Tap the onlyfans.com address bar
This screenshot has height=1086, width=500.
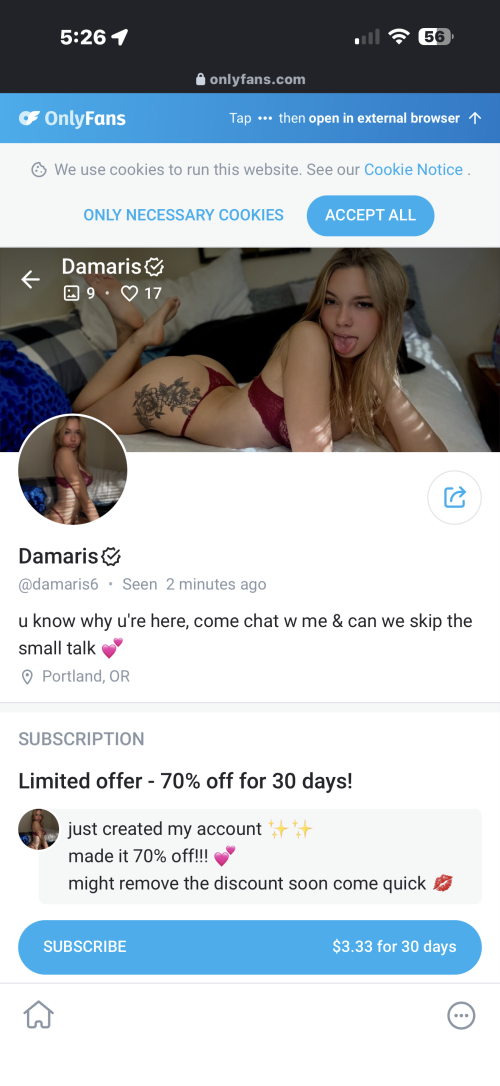pos(250,79)
